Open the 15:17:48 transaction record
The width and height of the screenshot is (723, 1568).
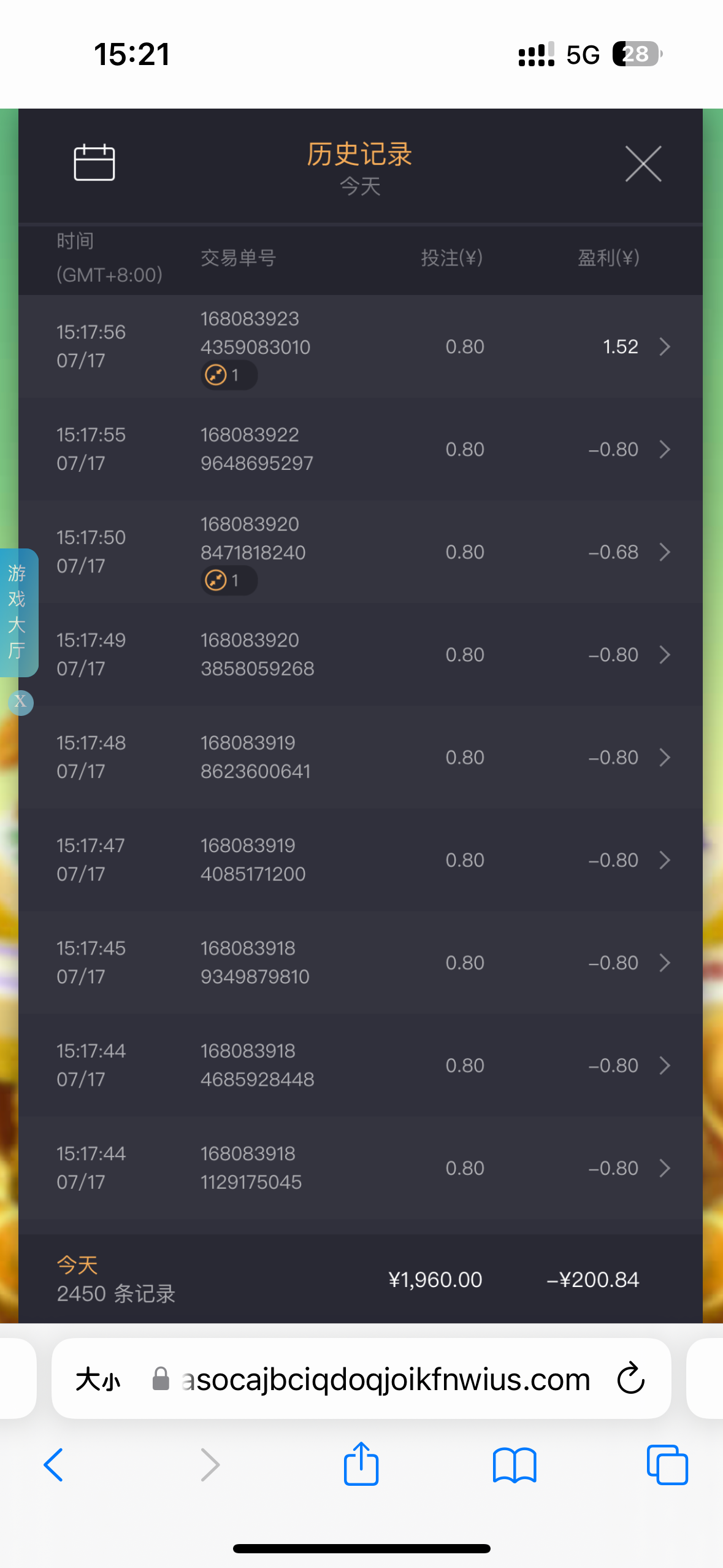[x=664, y=758]
